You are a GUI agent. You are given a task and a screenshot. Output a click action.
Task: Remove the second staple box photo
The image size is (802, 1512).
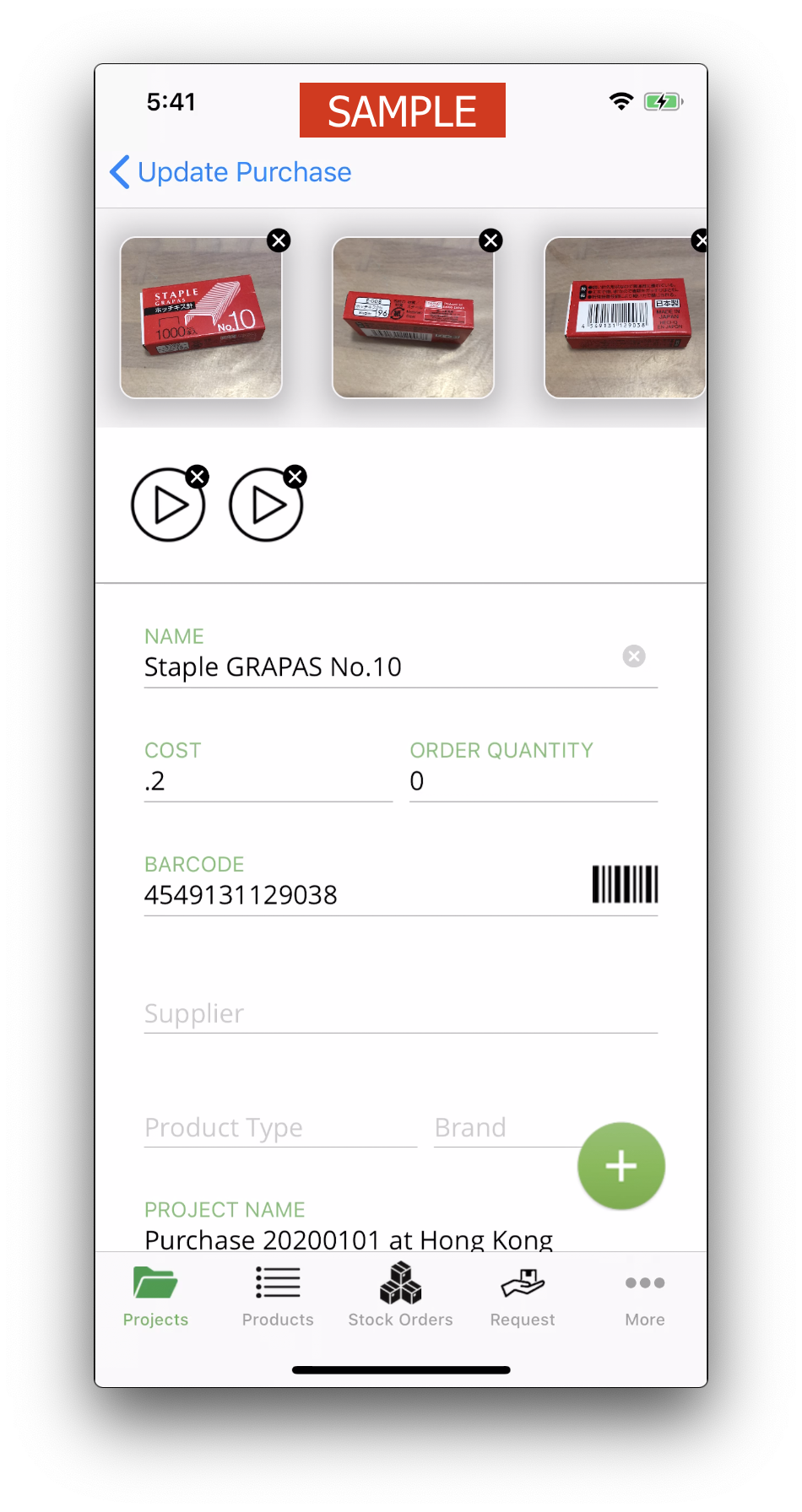point(490,240)
